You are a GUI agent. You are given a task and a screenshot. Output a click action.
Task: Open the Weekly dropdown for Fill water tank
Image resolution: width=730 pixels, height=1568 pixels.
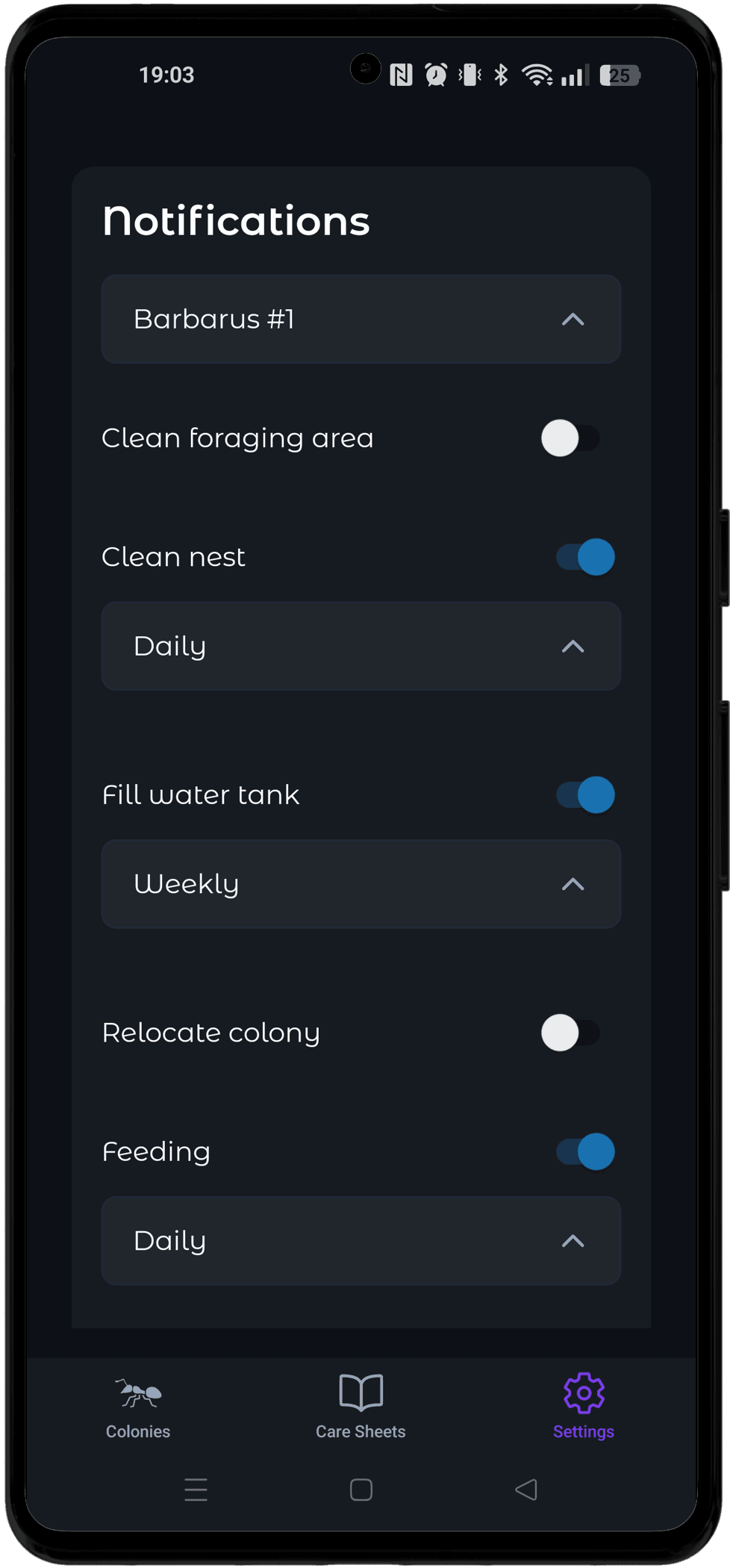tap(361, 884)
